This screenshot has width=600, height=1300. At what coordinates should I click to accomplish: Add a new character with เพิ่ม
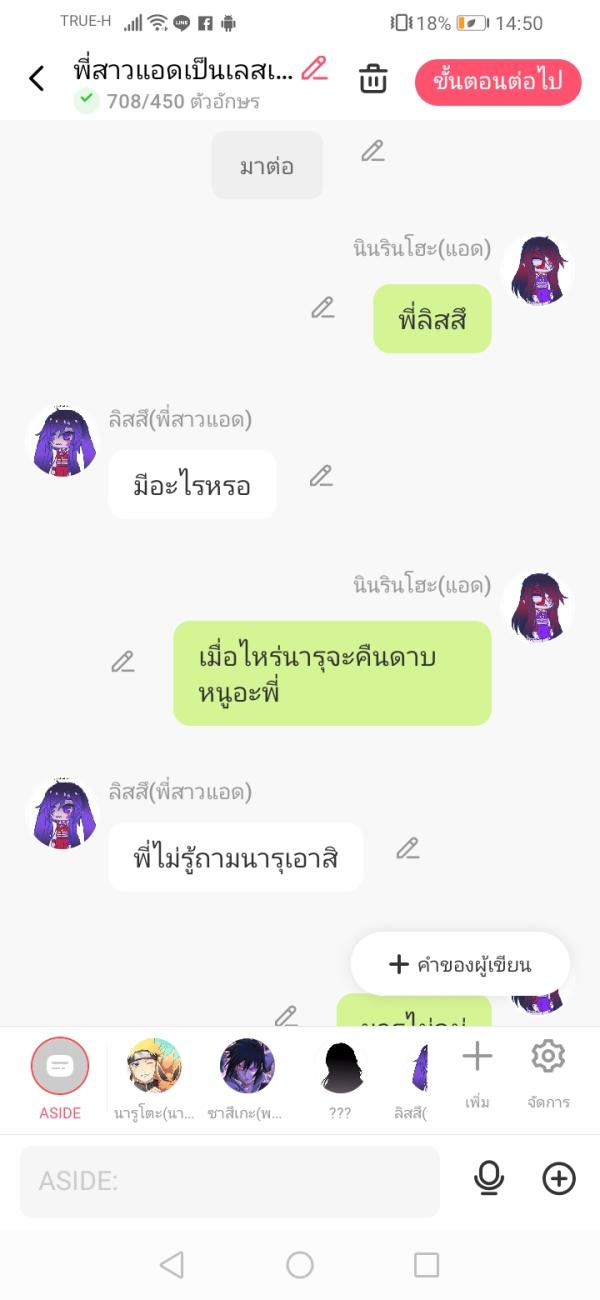[x=477, y=1068]
